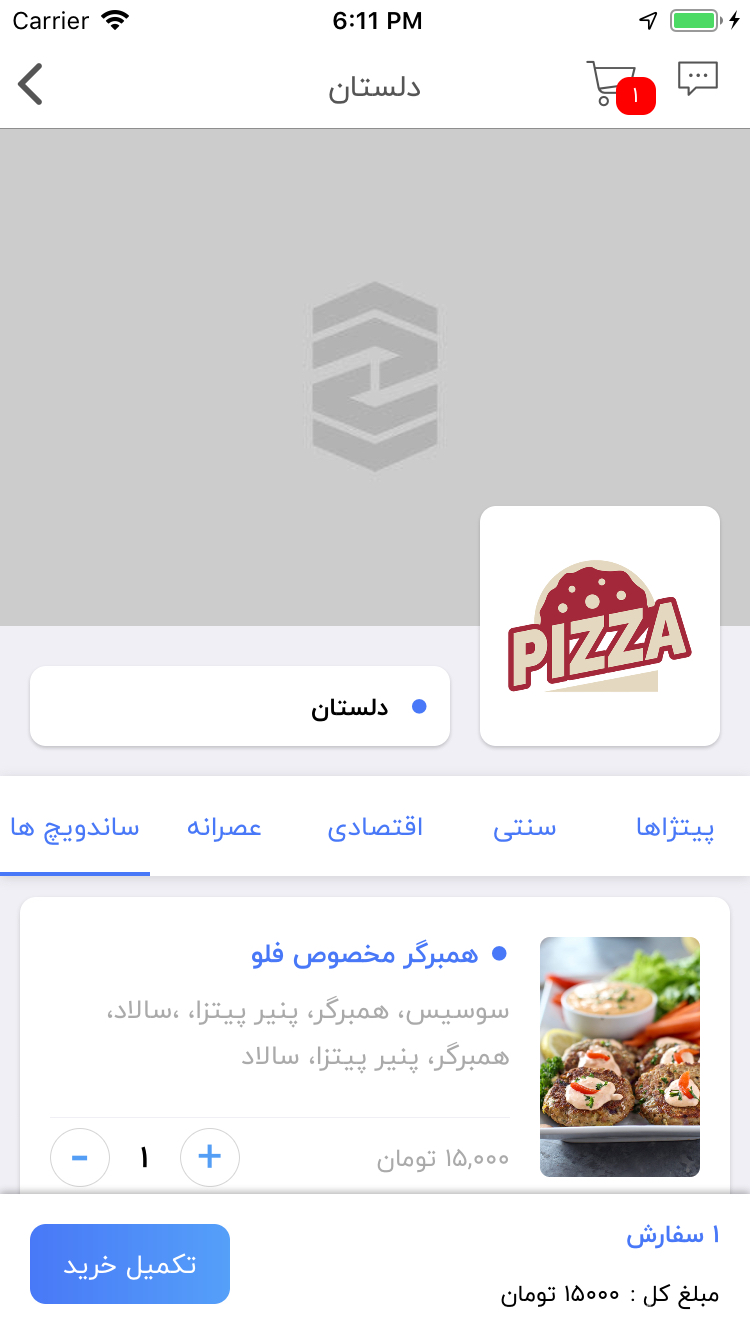Tap the back arrow to go back
Screen dimensions: 750x1334
(31, 83)
